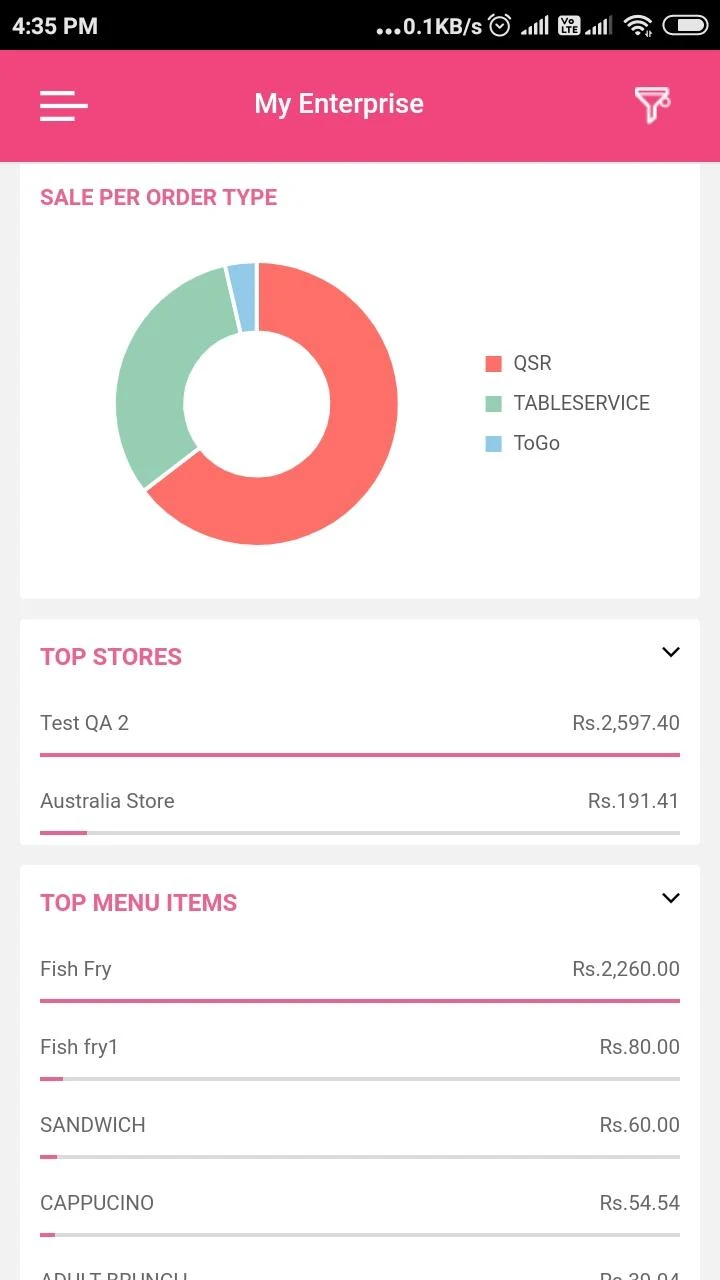Open the hamburger drawer menu

(64, 105)
